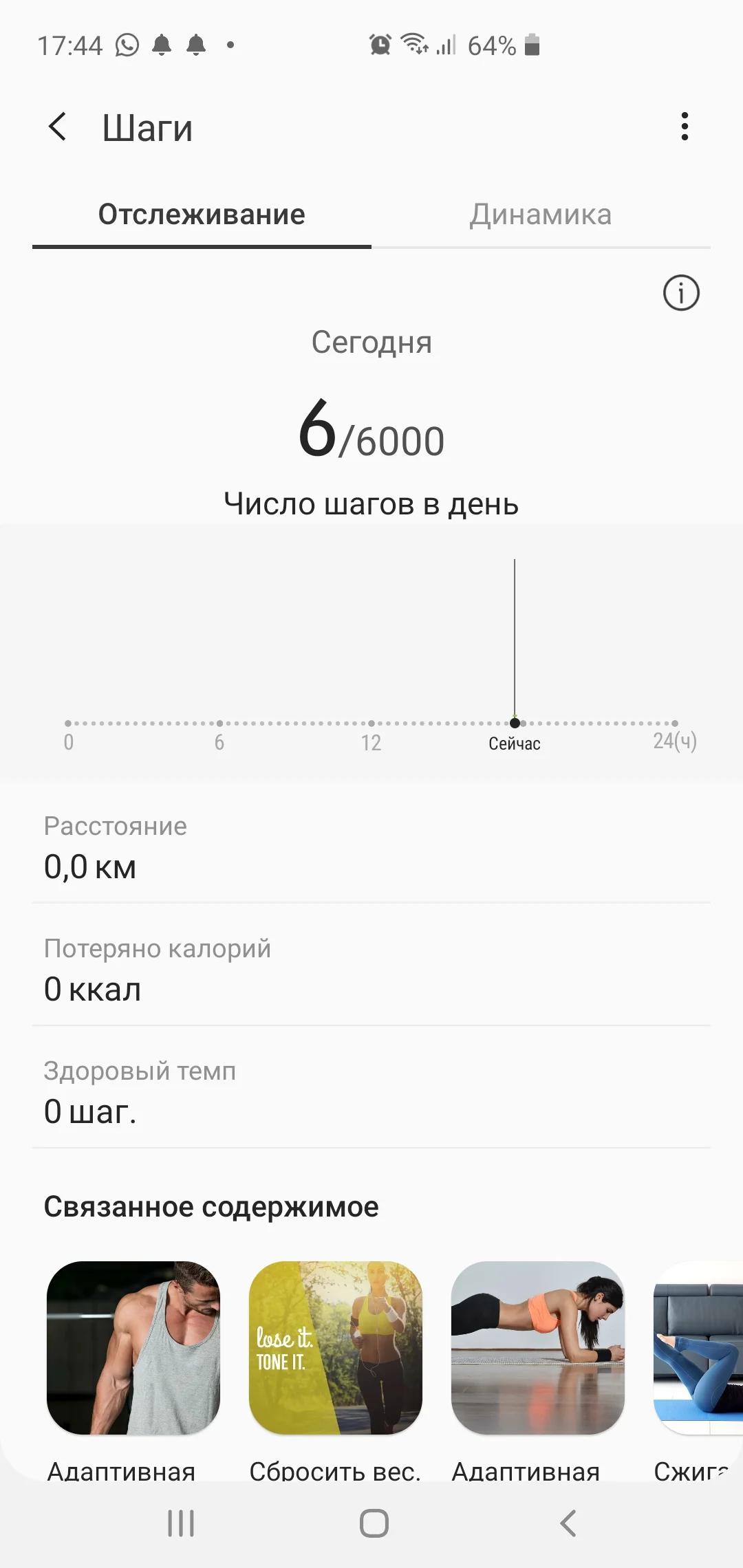The image size is (743, 1568).
Task: Select the Отслеживание tab
Action: (x=203, y=214)
